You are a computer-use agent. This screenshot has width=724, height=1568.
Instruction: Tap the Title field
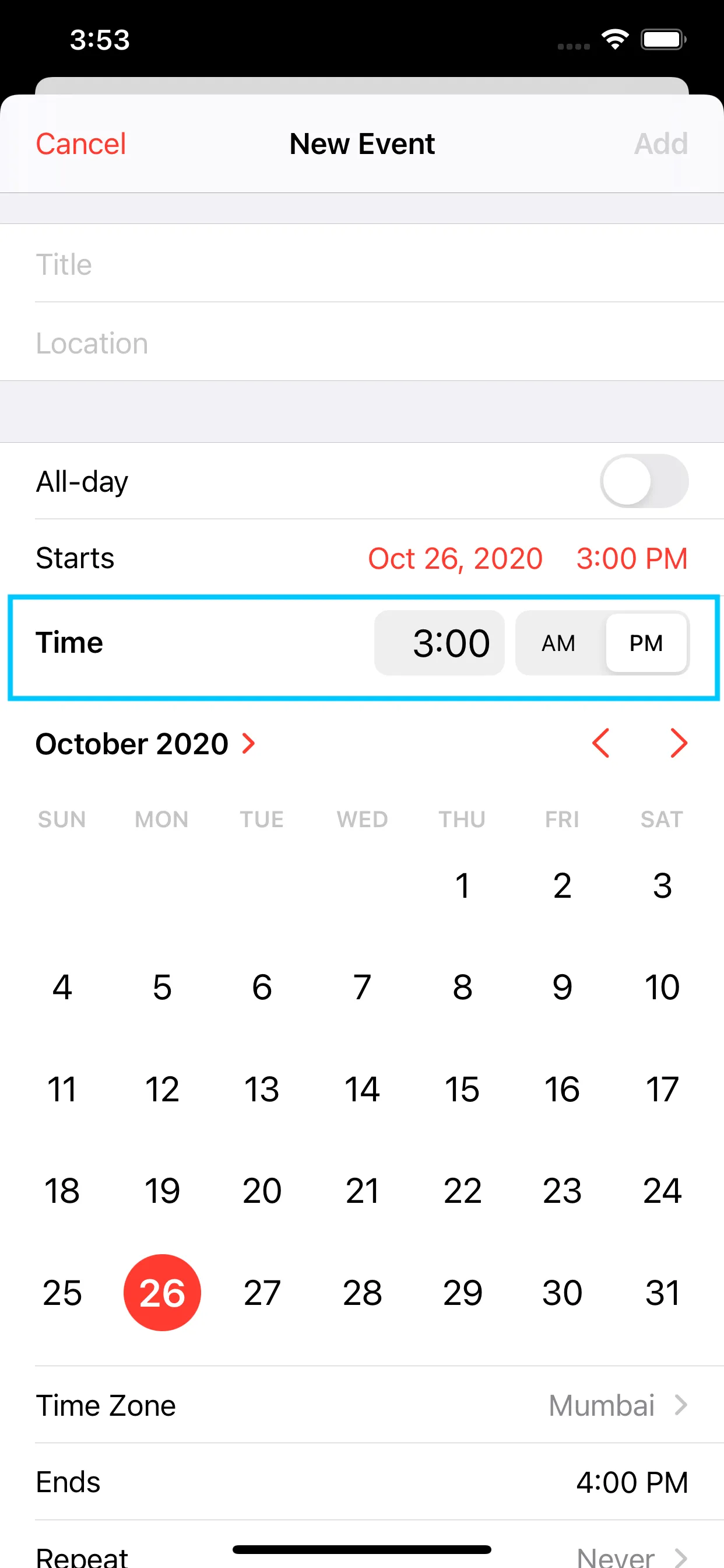point(361,264)
